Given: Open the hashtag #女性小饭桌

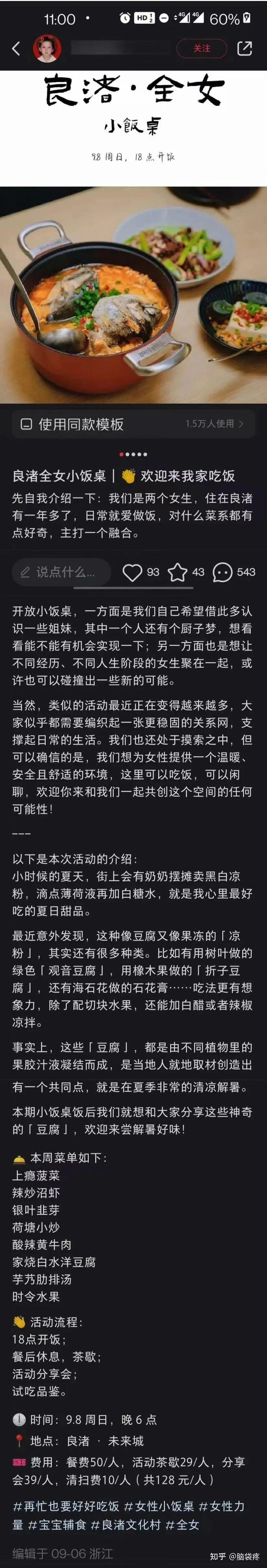Looking at the screenshot, I should coord(159,1506).
